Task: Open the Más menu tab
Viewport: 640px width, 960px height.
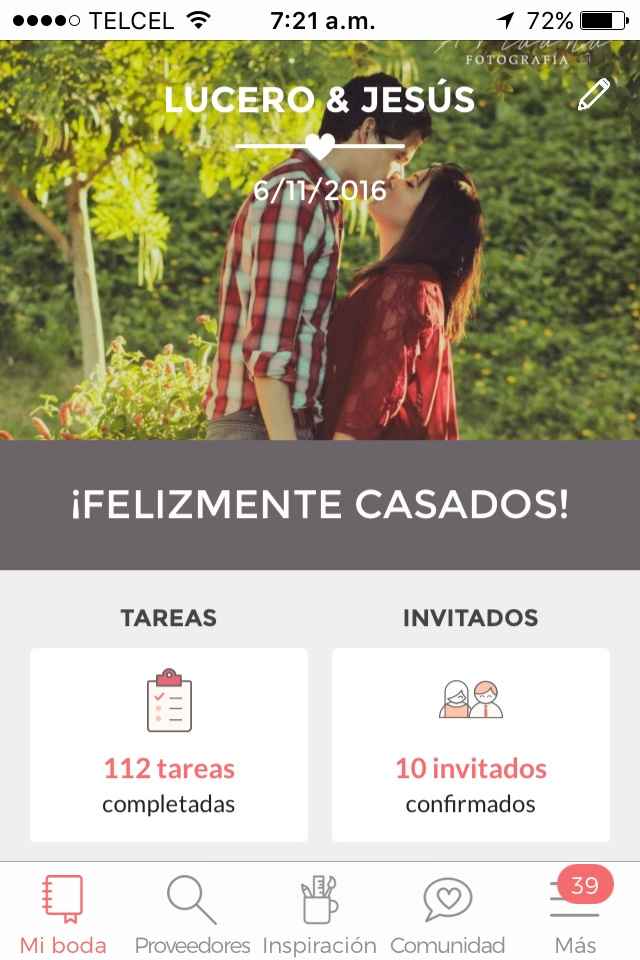Action: click(575, 914)
